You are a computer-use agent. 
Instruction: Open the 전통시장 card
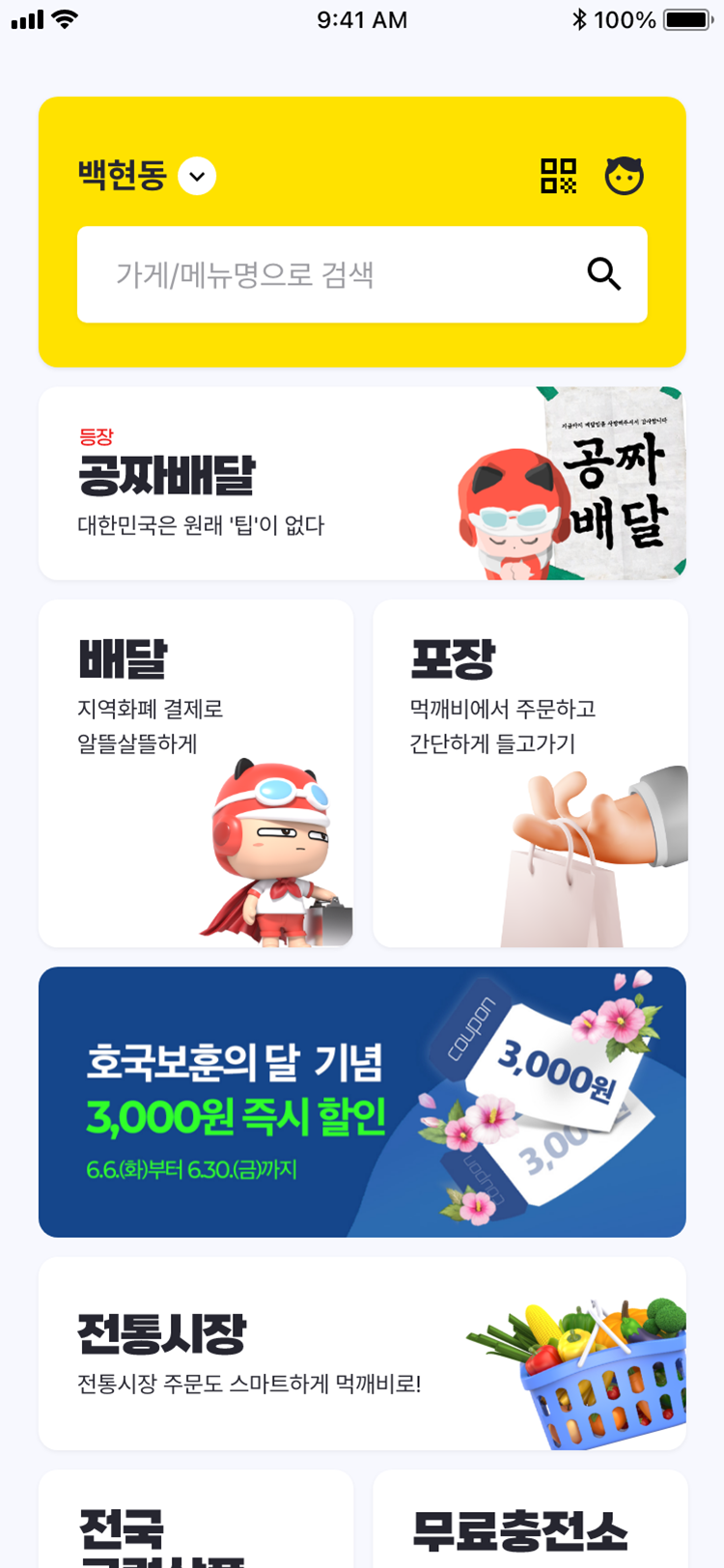pyautogui.click(x=362, y=1353)
